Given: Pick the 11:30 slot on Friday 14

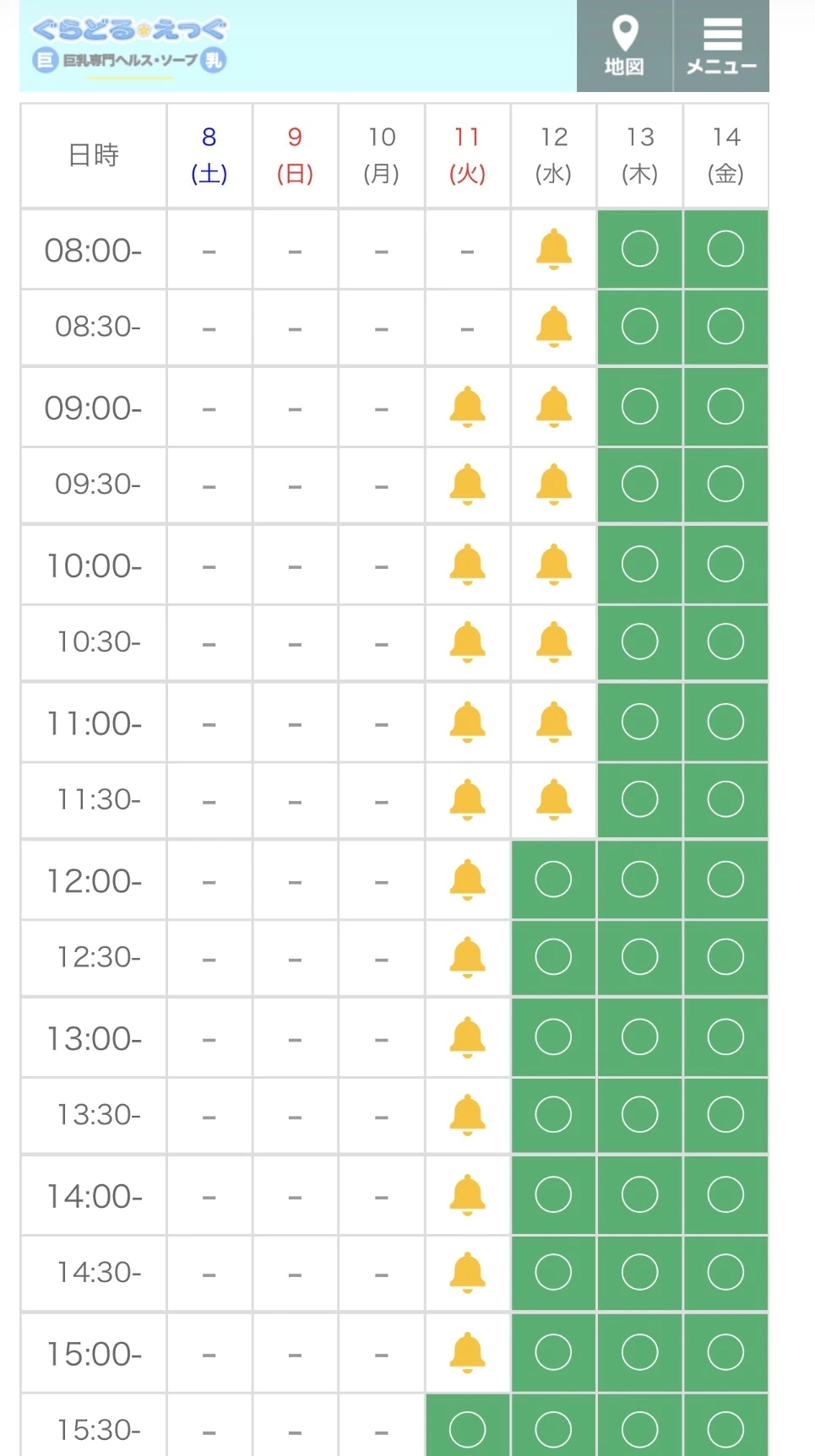Looking at the screenshot, I should click(725, 799).
